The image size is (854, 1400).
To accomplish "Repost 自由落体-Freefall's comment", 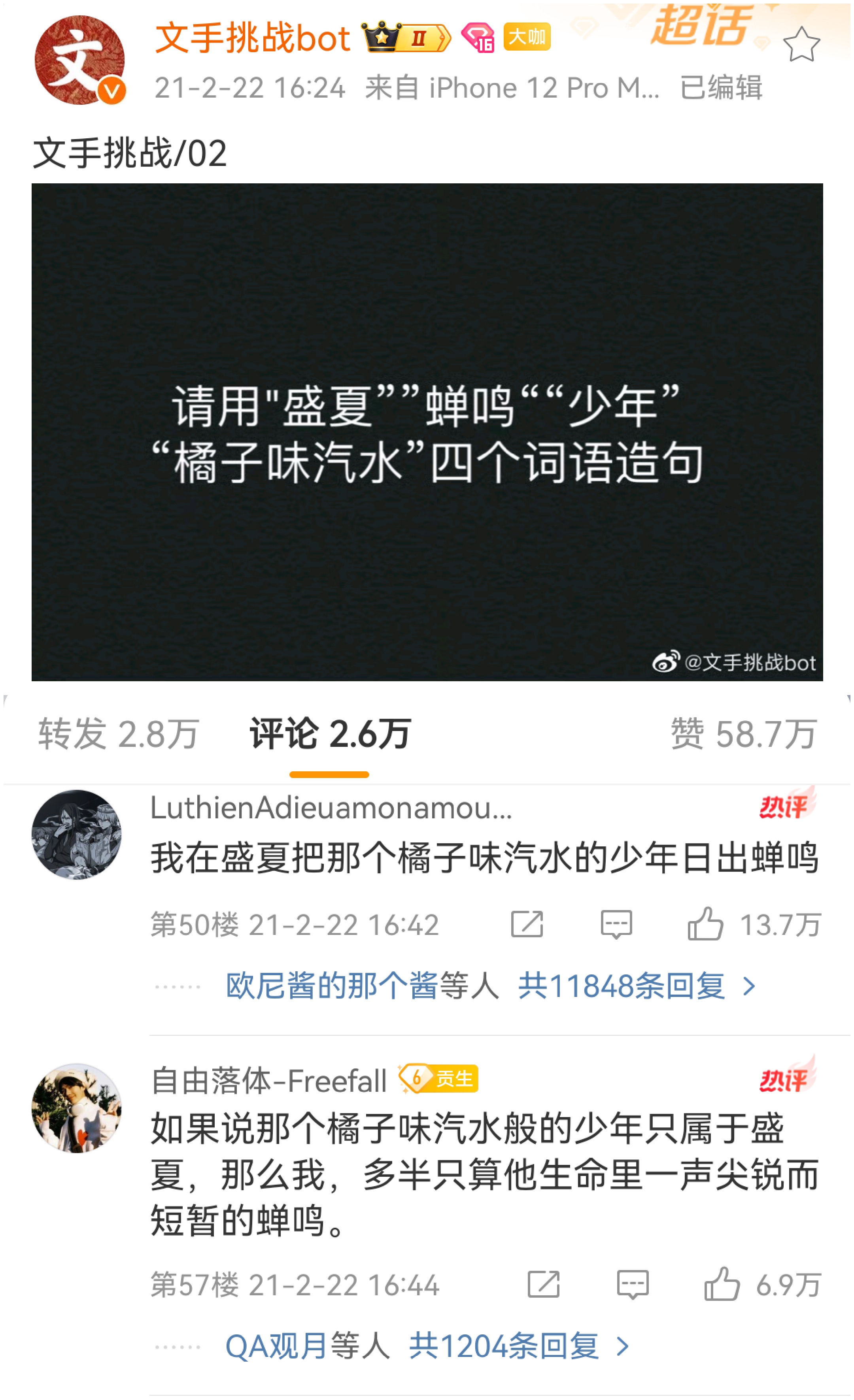I will [x=544, y=1285].
